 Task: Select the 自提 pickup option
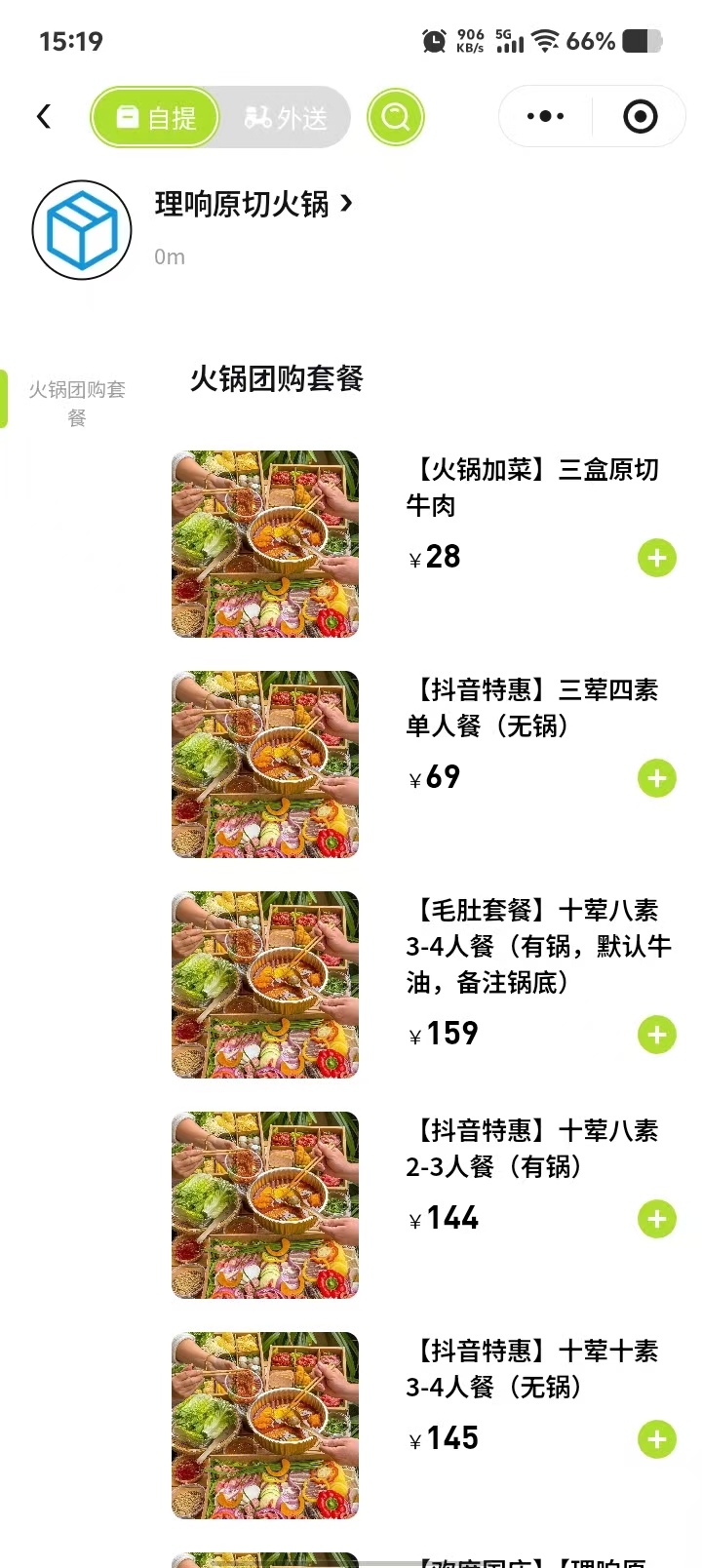point(156,118)
